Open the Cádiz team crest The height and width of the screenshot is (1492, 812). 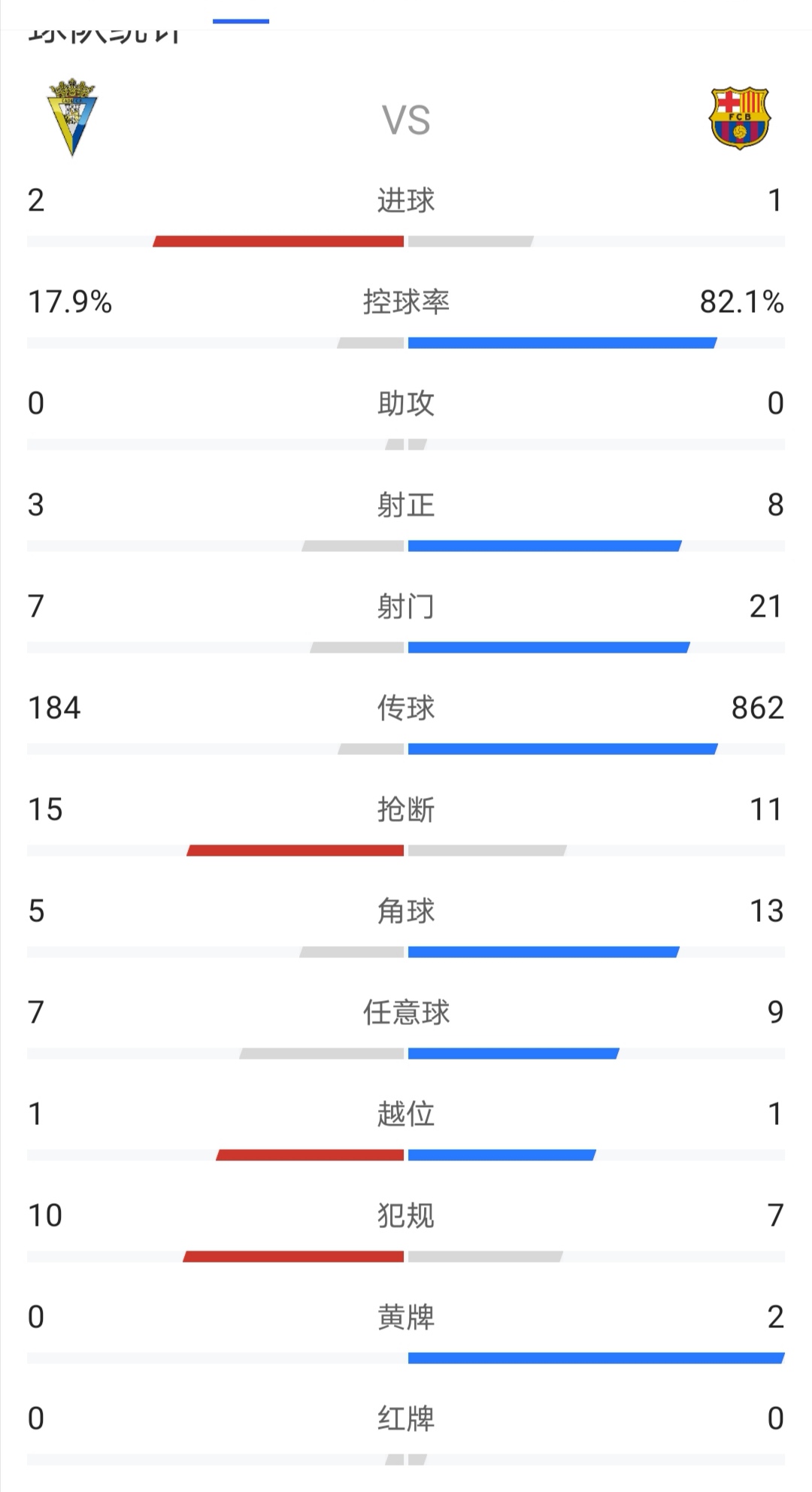73,117
